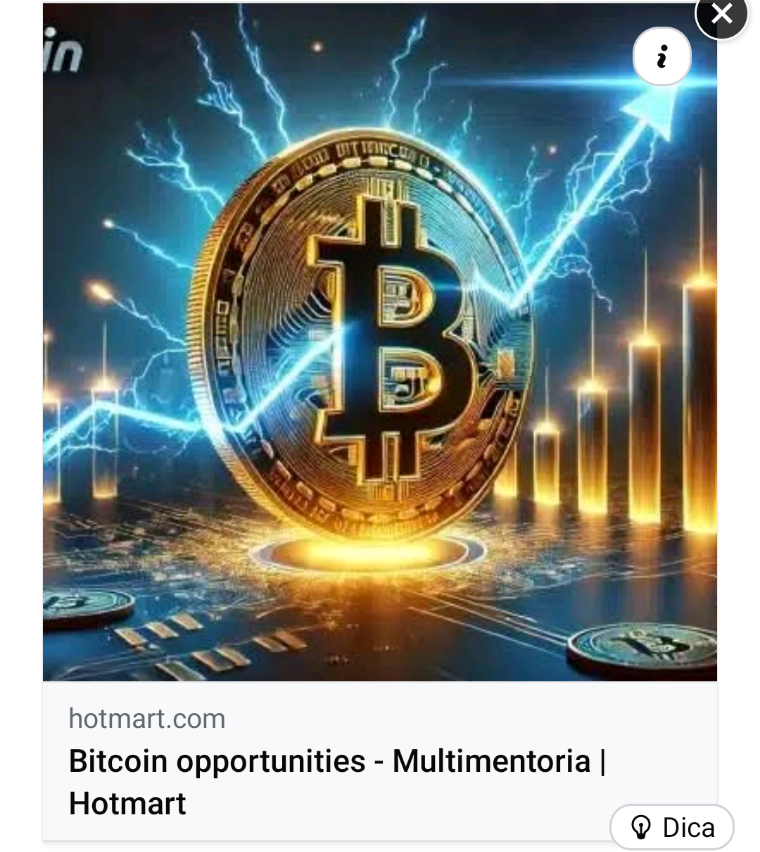Tap the Dica tip button
Viewport: 760px width, 852px height.
tap(673, 827)
